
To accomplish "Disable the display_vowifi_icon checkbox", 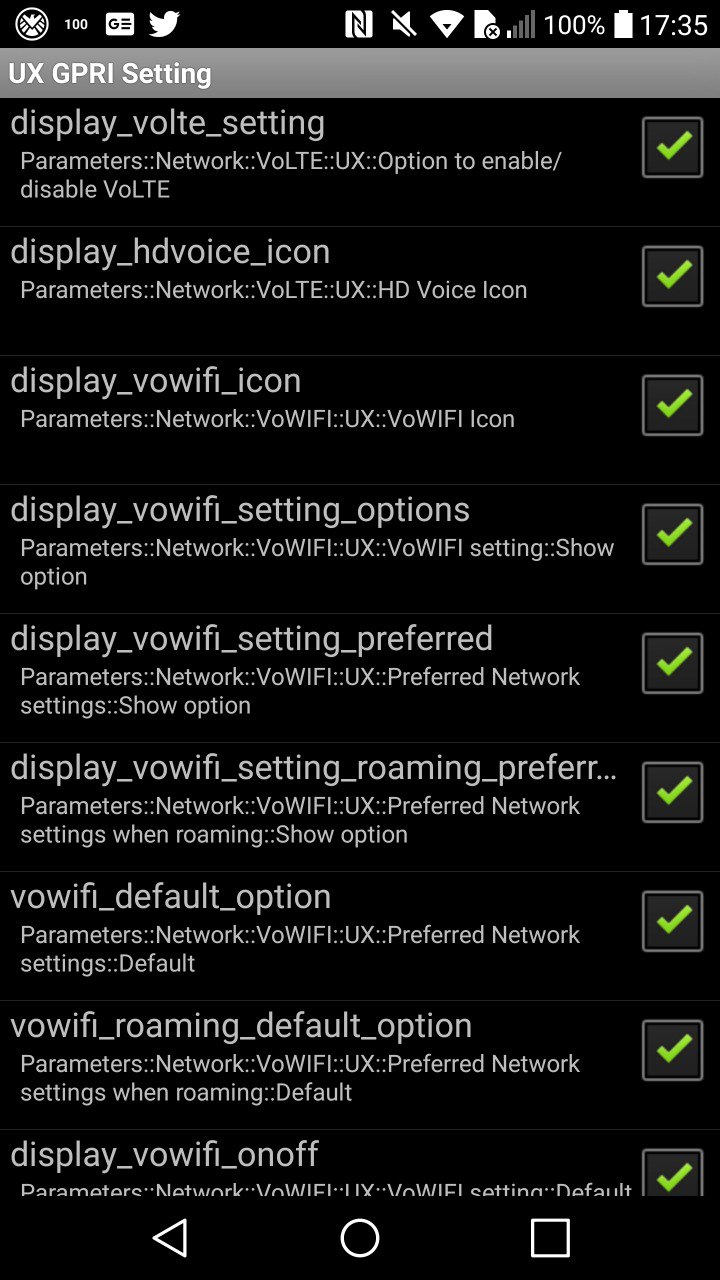I will pyautogui.click(x=672, y=405).
